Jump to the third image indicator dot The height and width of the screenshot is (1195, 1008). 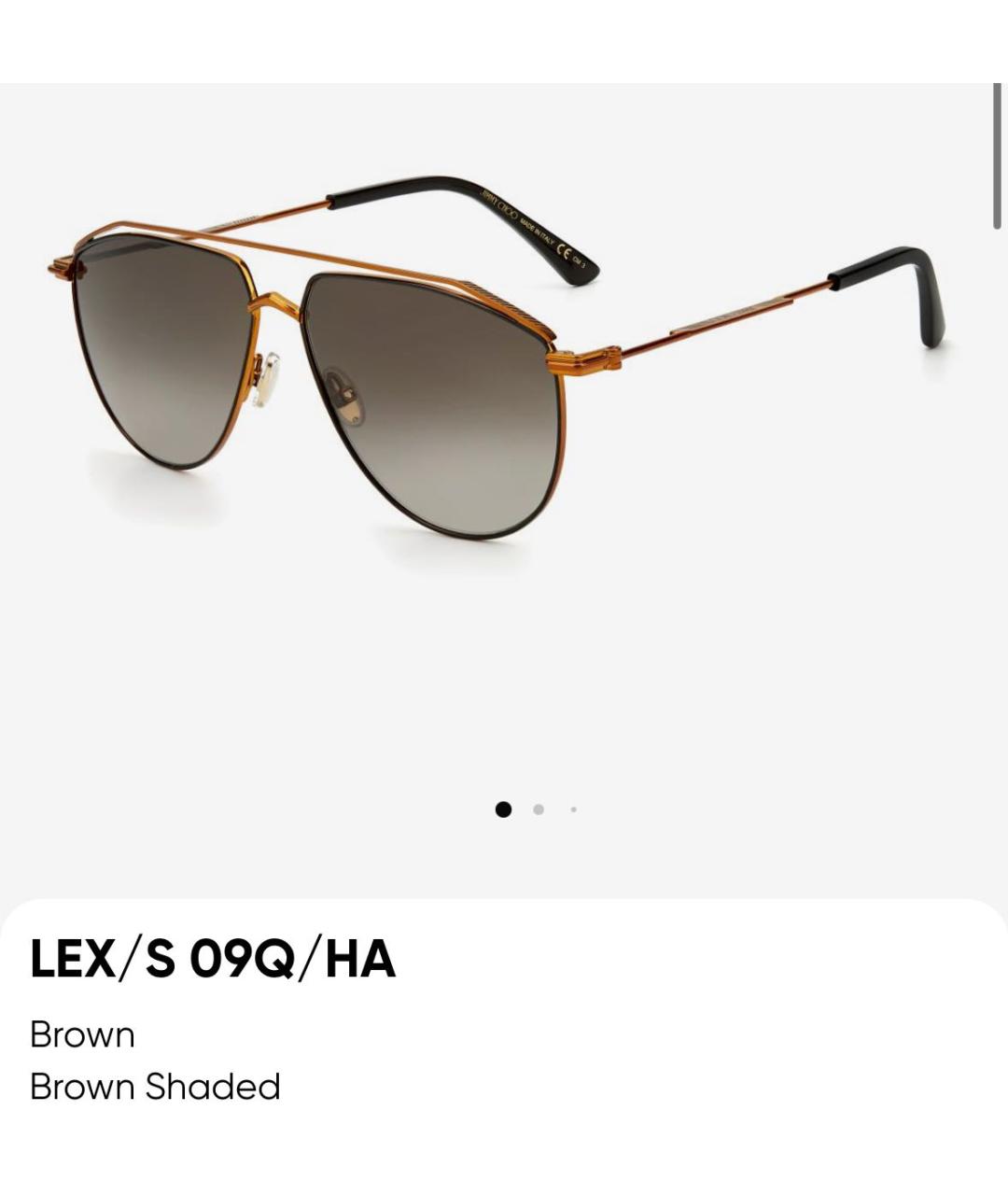point(573,809)
